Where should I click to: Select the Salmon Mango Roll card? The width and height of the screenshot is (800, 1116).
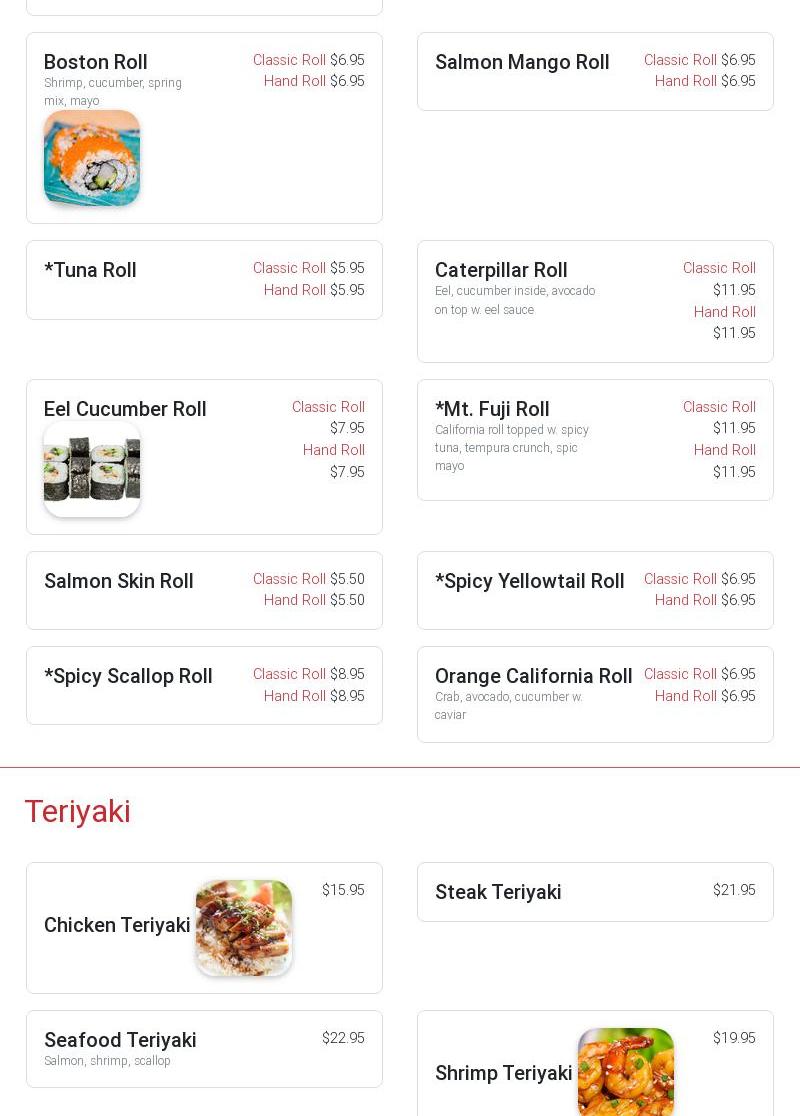click(595, 71)
